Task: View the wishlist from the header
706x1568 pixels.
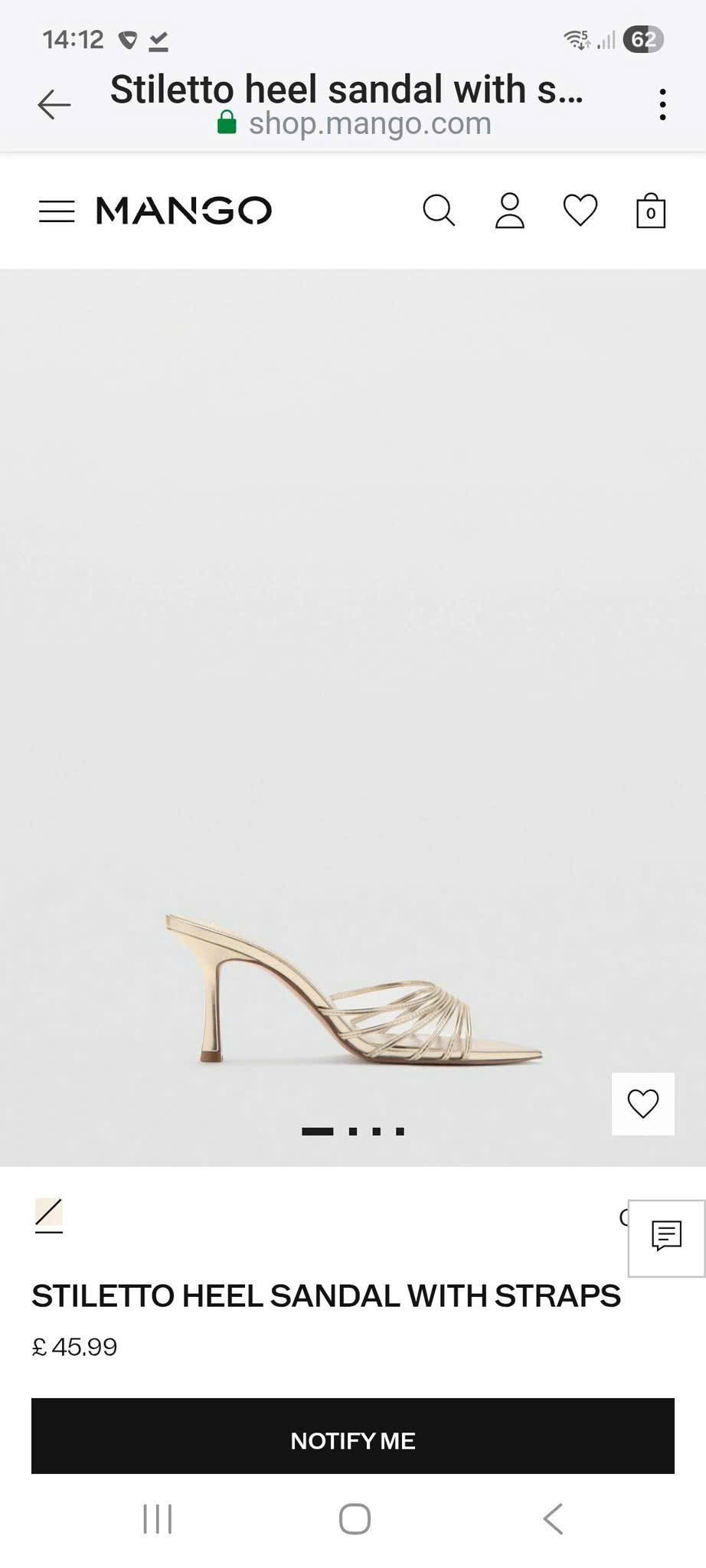Action: 580,211
